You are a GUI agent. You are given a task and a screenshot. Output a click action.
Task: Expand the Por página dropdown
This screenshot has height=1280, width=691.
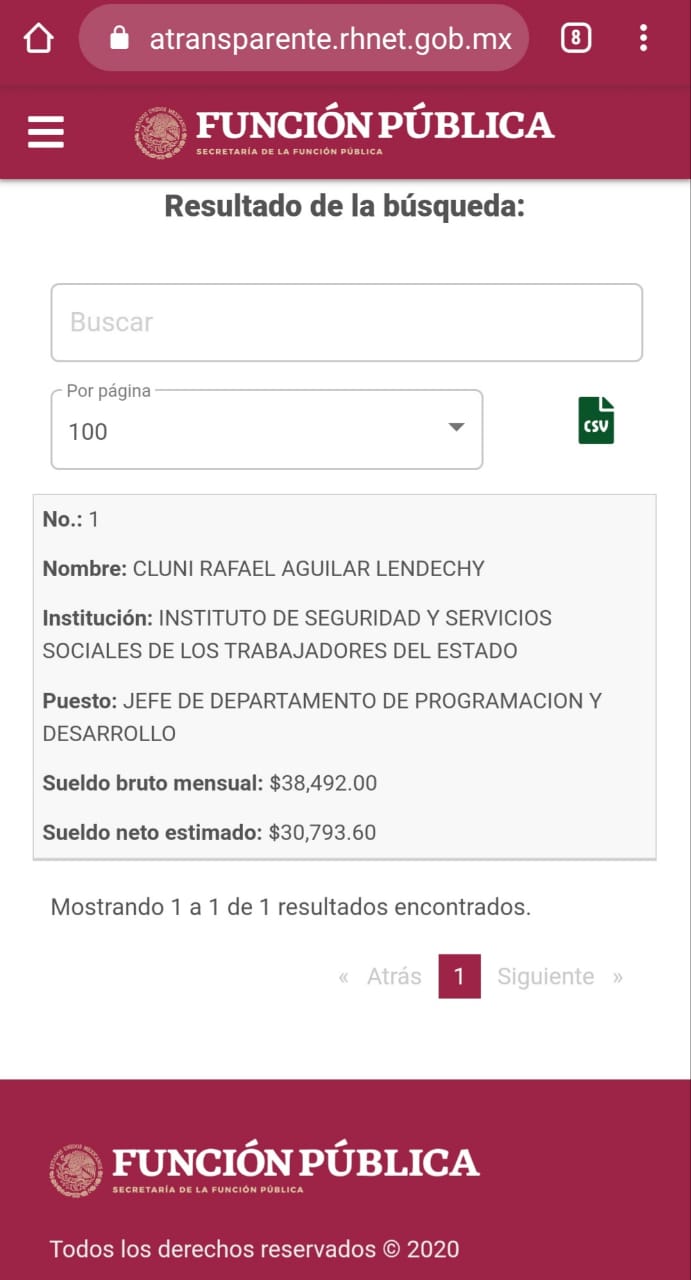(267, 430)
